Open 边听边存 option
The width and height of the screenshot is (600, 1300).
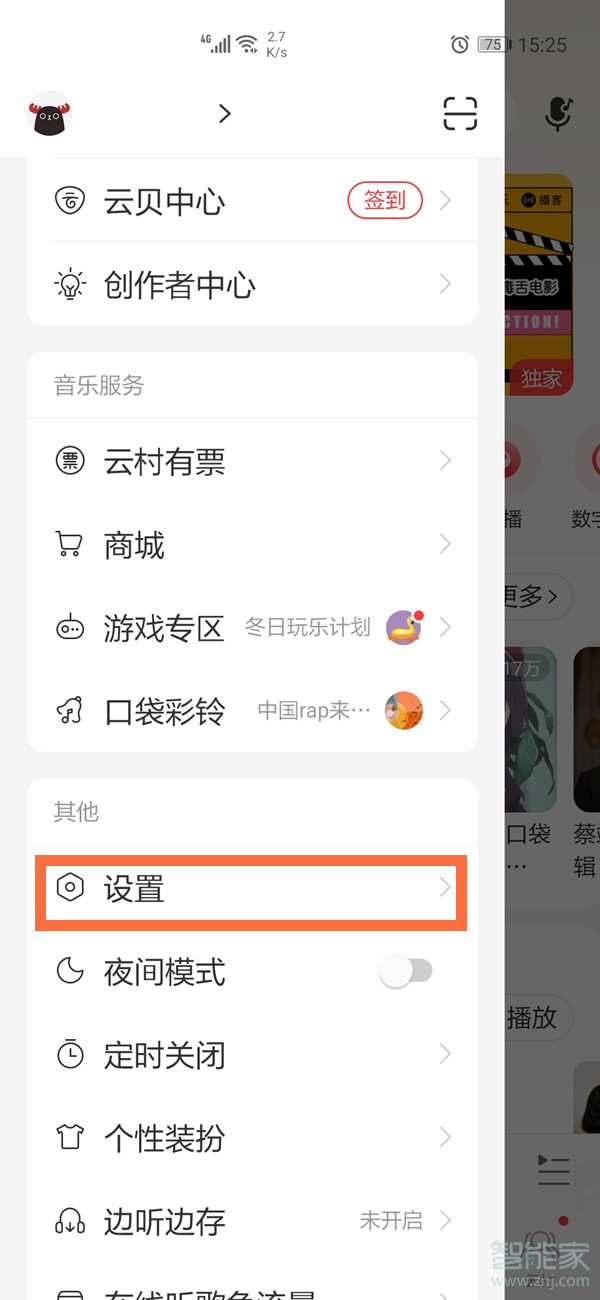click(x=250, y=1221)
